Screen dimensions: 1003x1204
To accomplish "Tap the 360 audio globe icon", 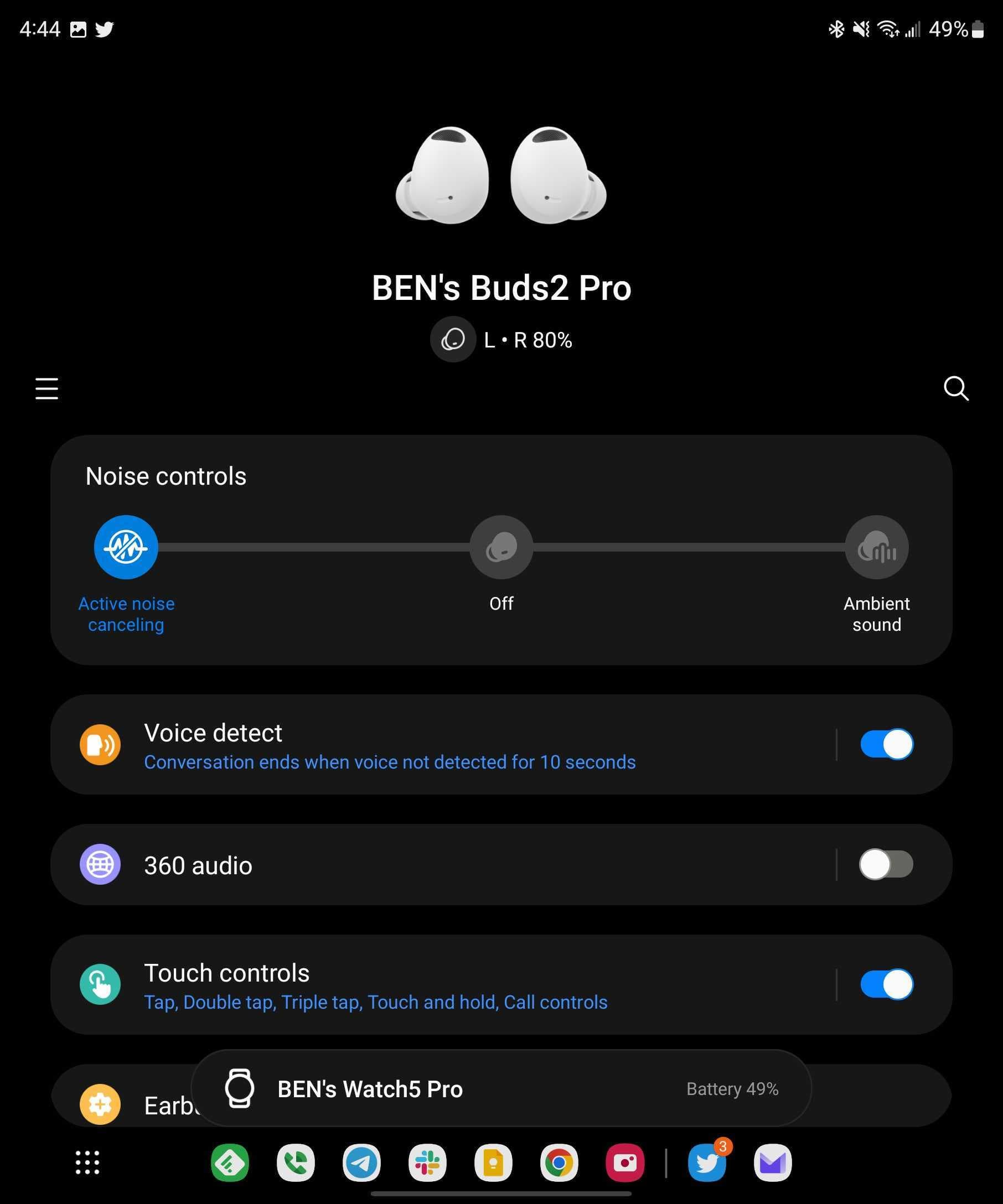I will (x=100, y=865).
